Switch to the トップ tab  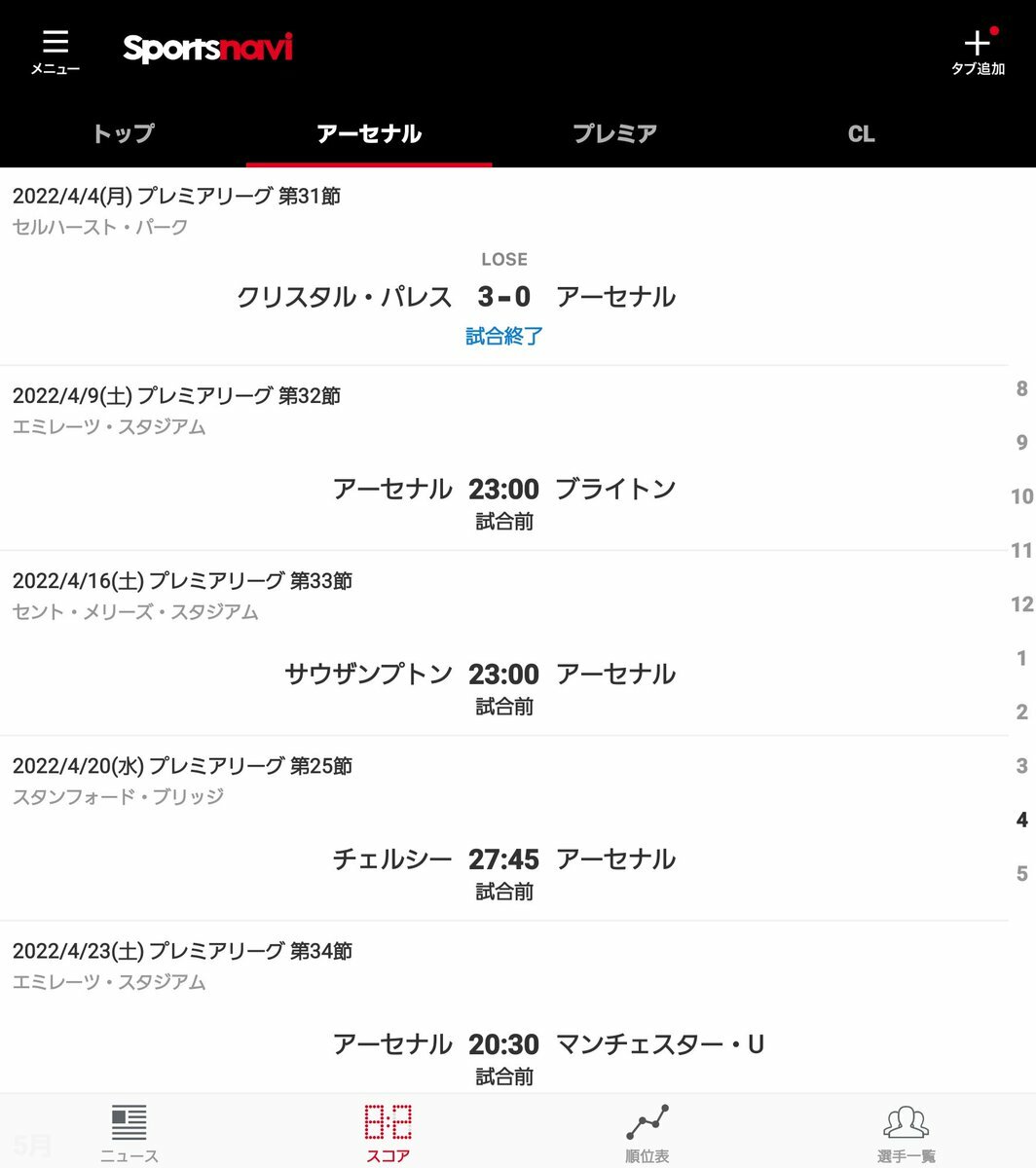123,133
